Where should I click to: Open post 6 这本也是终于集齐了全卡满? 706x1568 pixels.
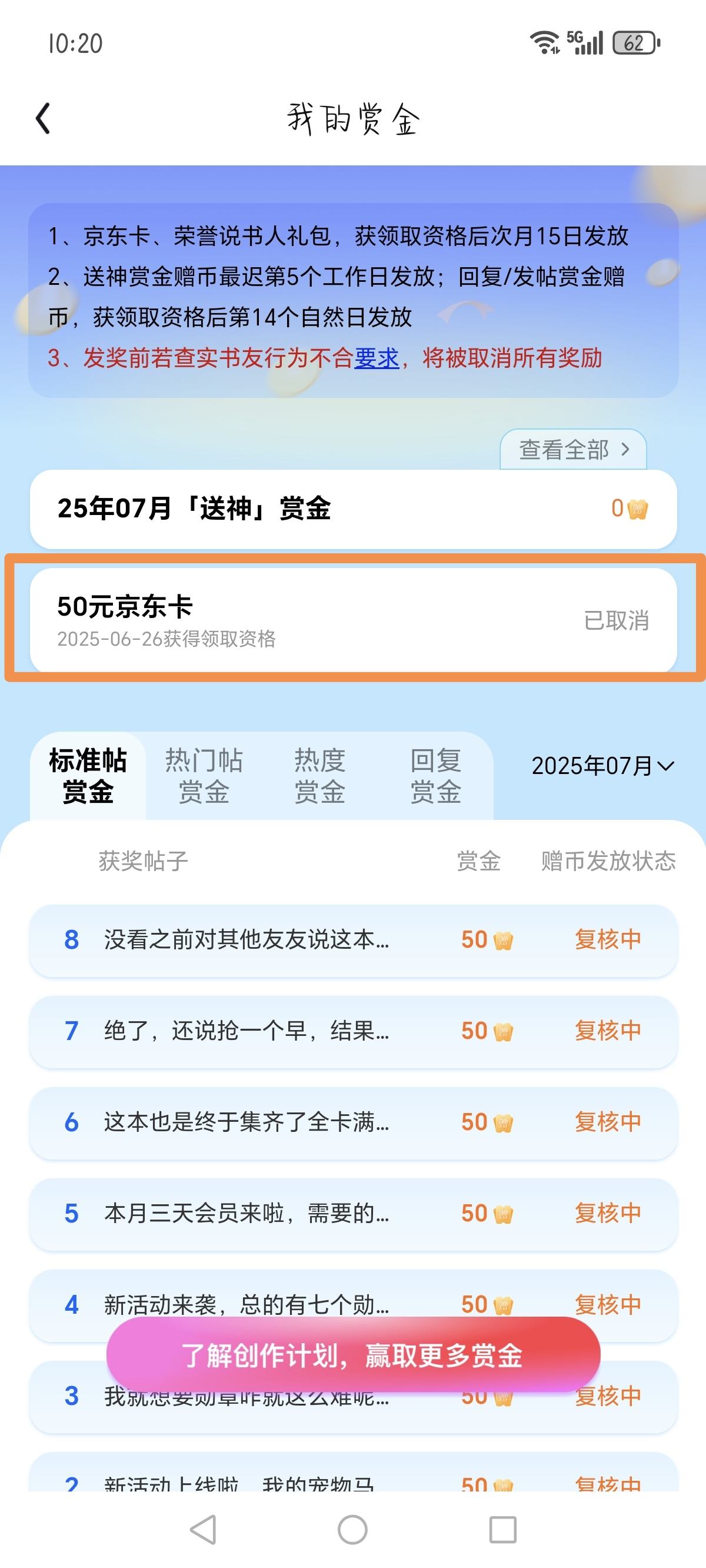point(353,1123)
